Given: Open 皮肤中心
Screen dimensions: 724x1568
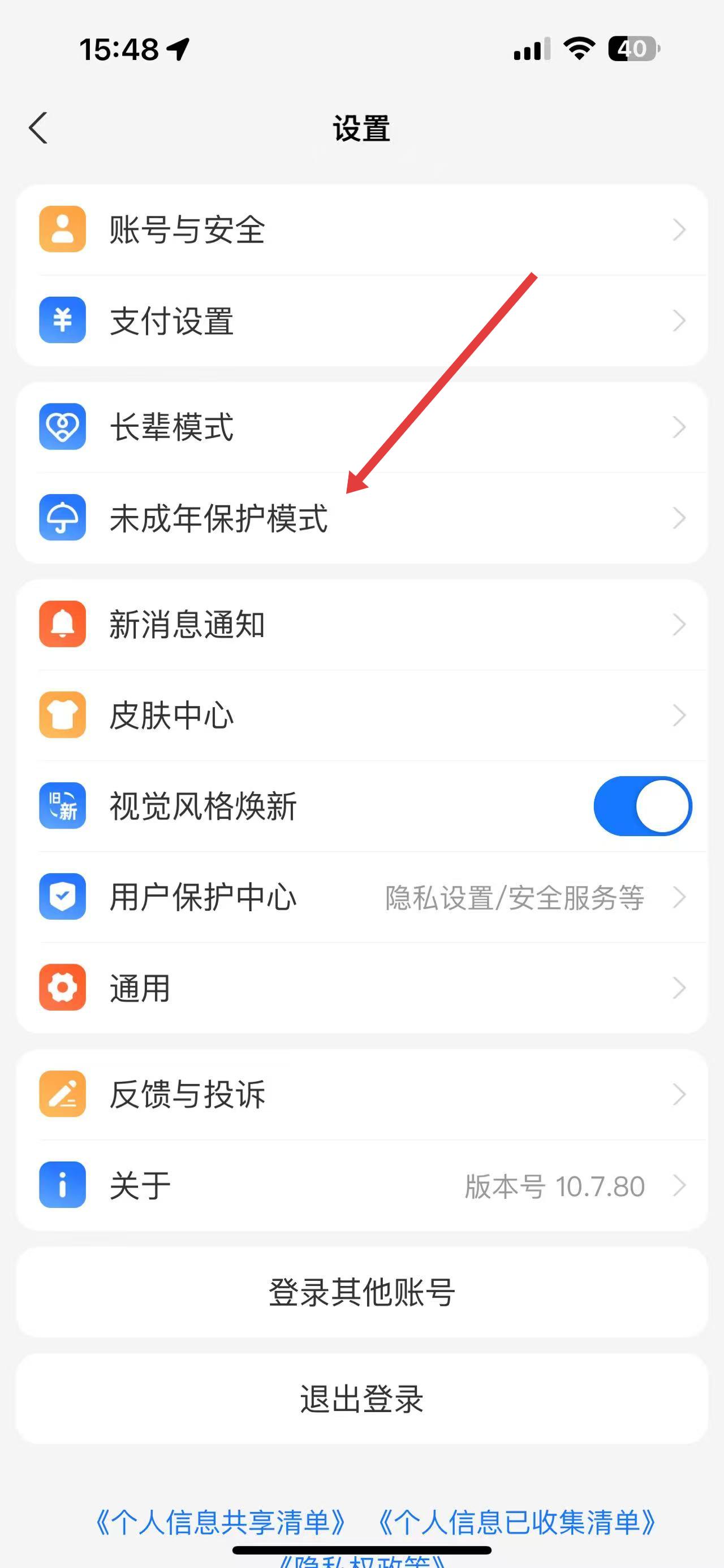Looking at the screenshot, I should click(361, 715).
